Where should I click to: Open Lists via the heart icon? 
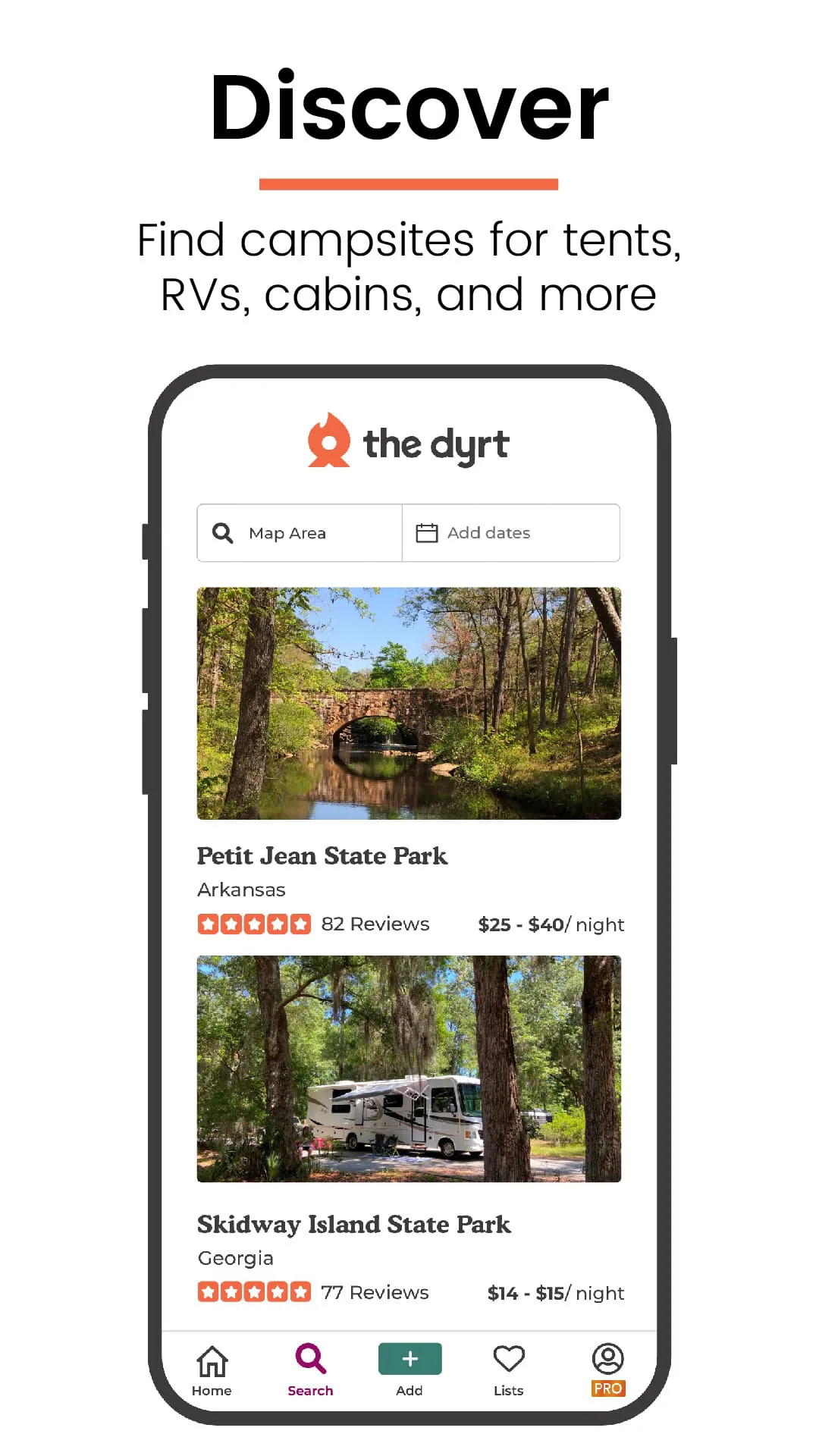pyautogui.click(x=507, y=1356)
